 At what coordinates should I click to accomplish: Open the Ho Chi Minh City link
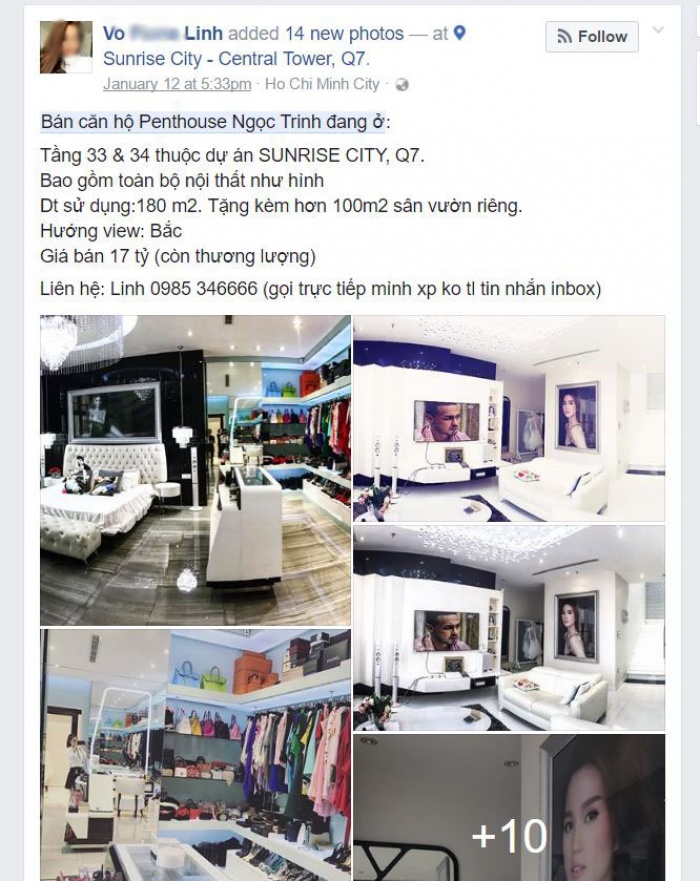point(322,85)
